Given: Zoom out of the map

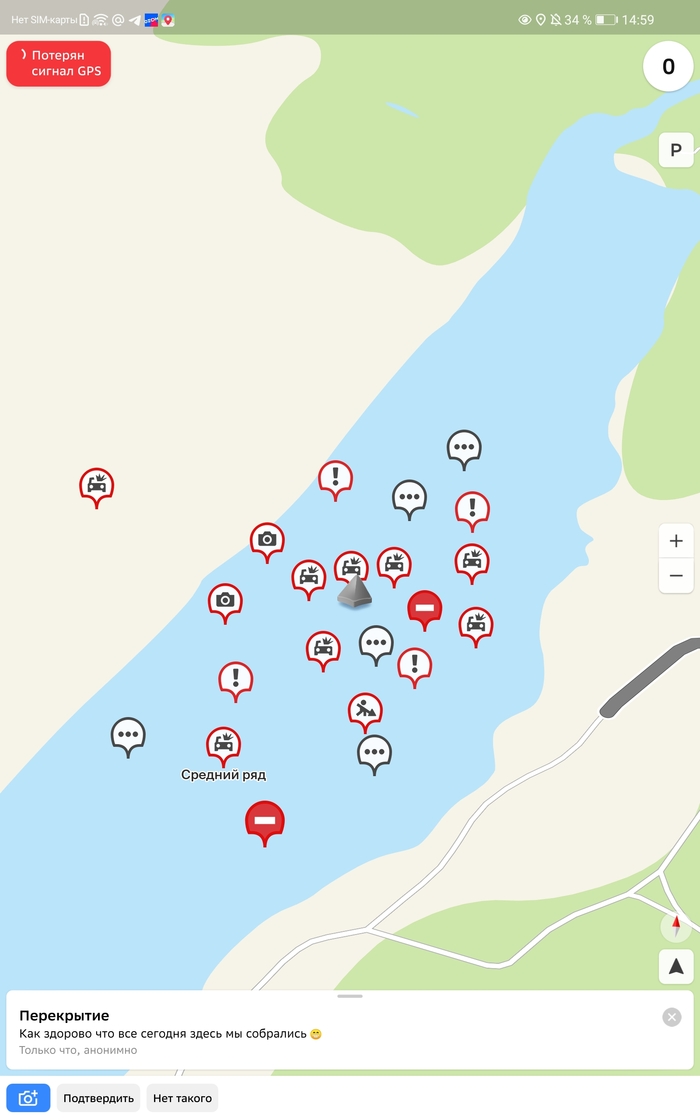Looking at the screenshot, I should click(x=676, y=576).
